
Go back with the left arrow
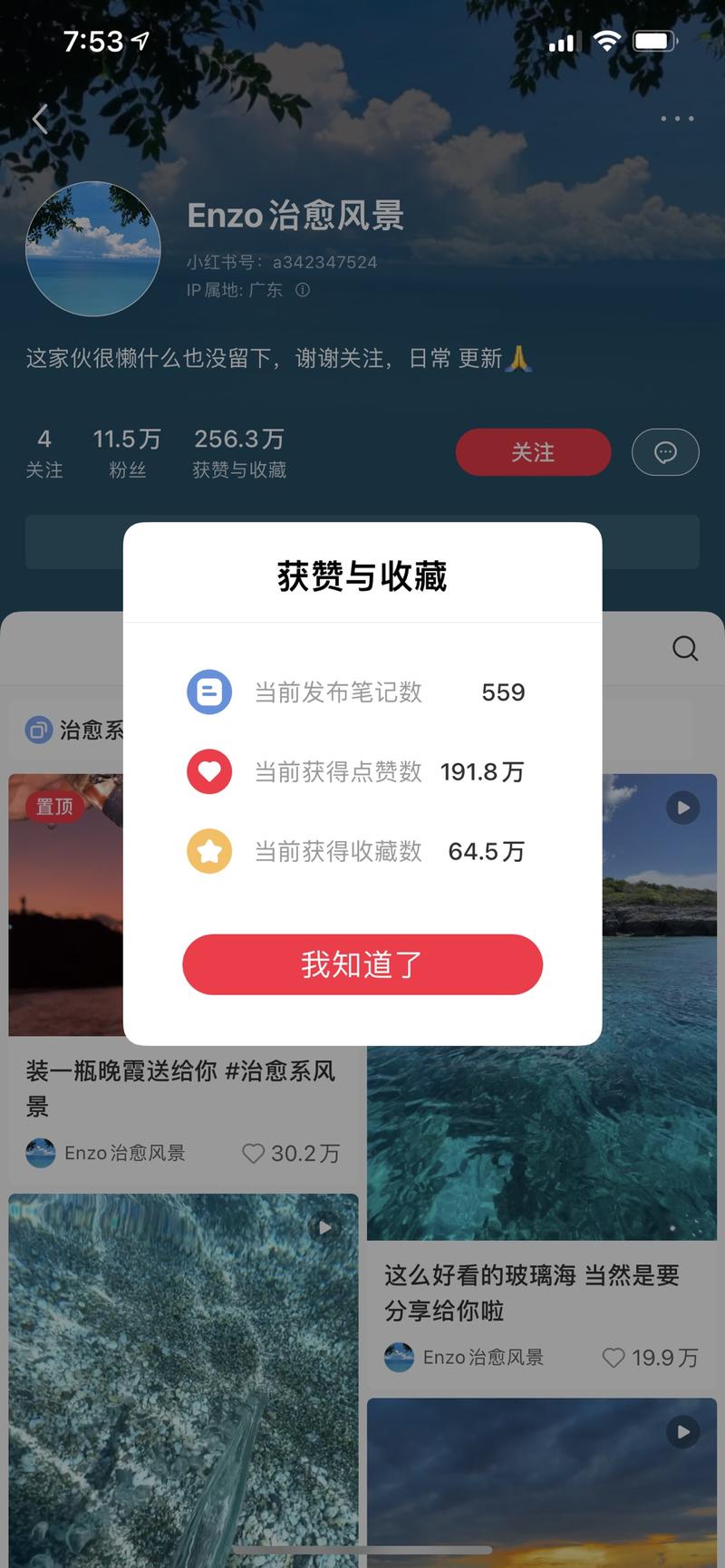click(x=39, y=119)
